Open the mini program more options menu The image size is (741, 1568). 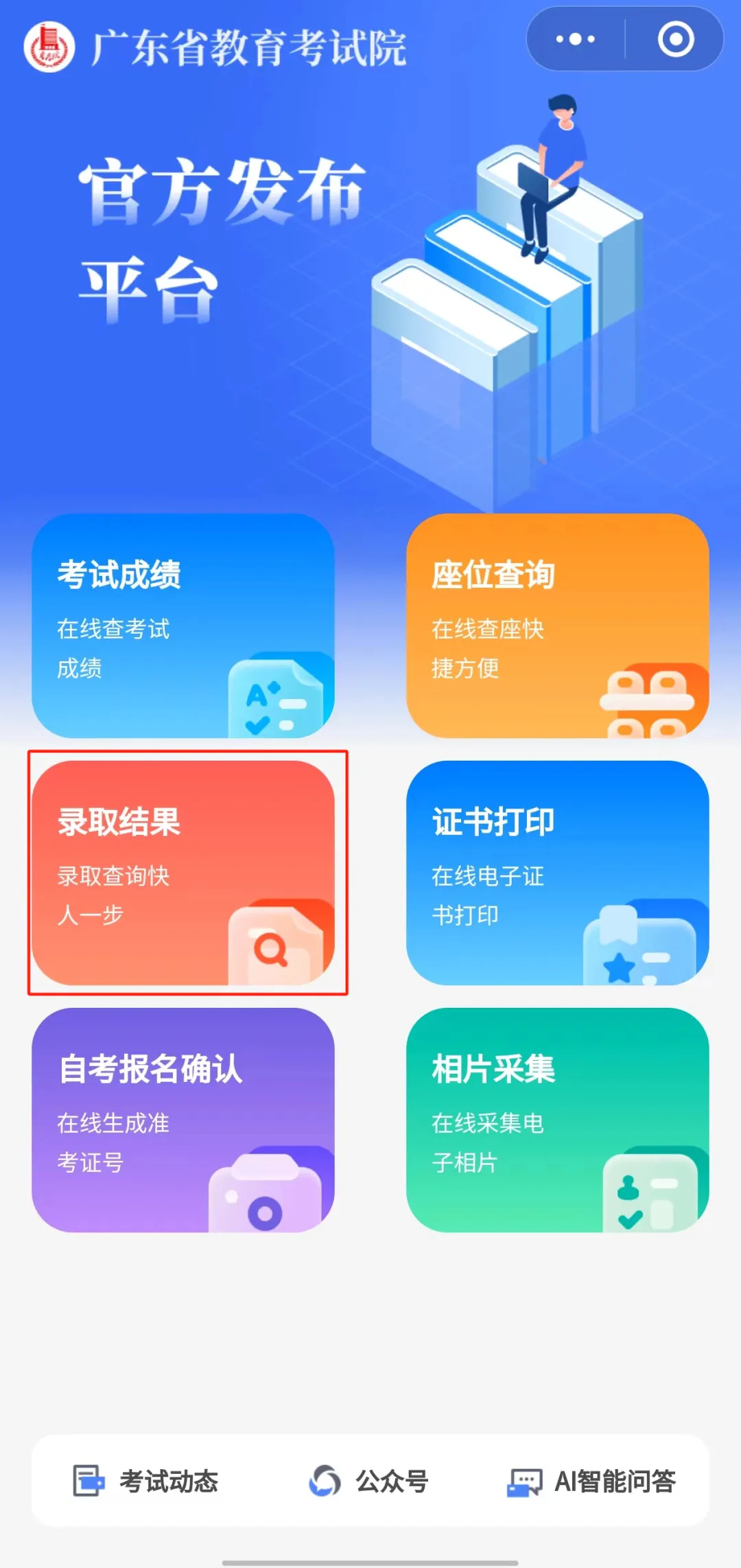click(x=575, y=39)
